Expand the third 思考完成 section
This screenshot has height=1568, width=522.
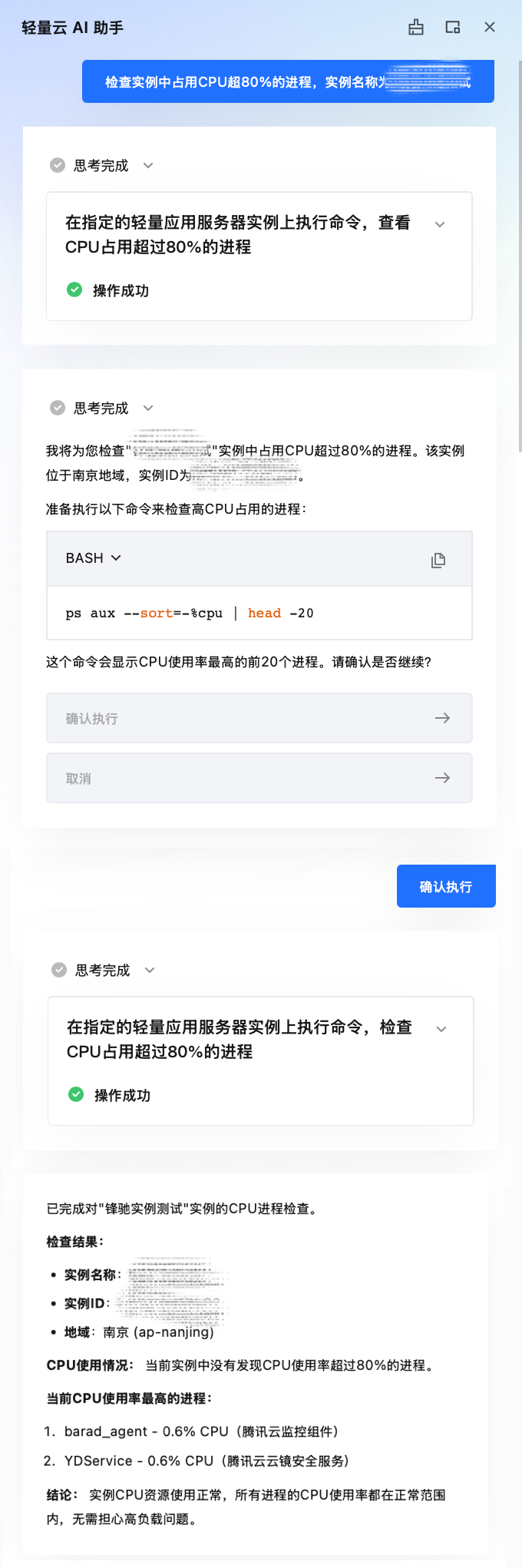point(150,971)
